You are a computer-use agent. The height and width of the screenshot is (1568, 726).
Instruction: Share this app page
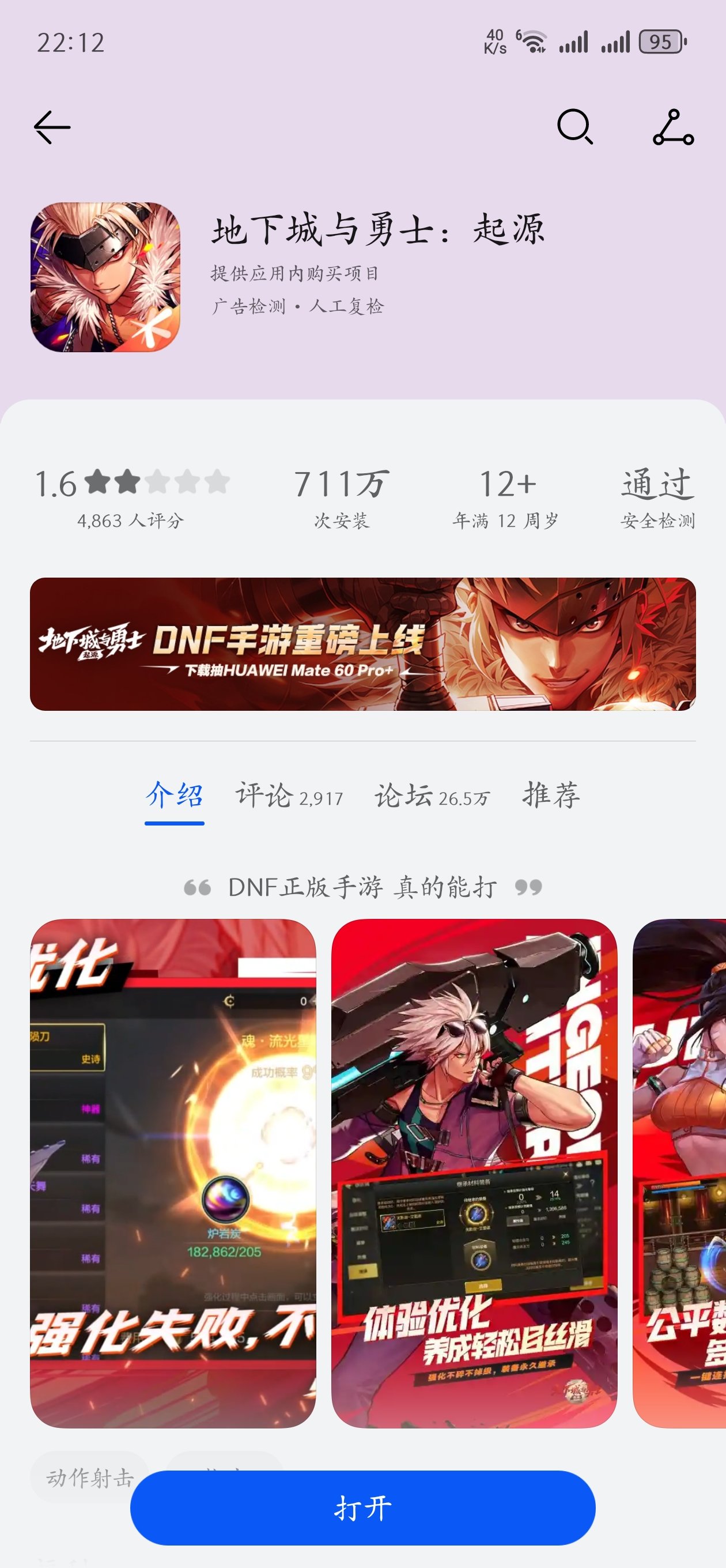(673, 127)
